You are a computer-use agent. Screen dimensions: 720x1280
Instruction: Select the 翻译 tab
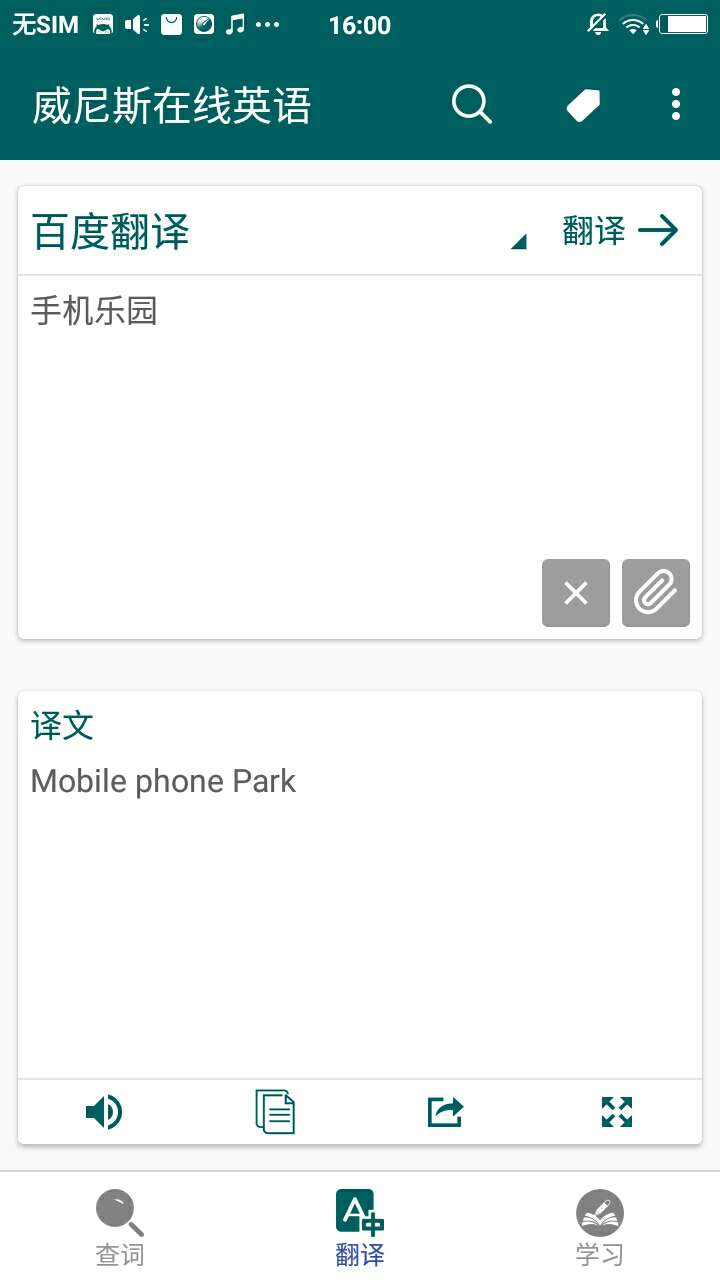tap(360, 1226)
